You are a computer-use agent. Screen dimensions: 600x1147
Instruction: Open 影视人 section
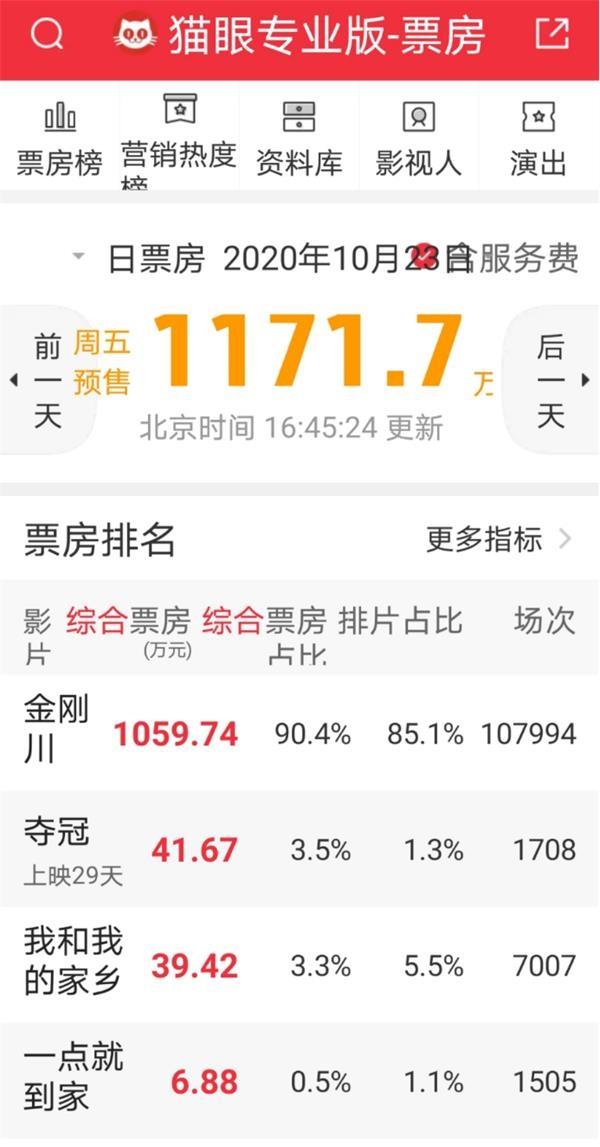pyautogui.click(x=418, y=139)
